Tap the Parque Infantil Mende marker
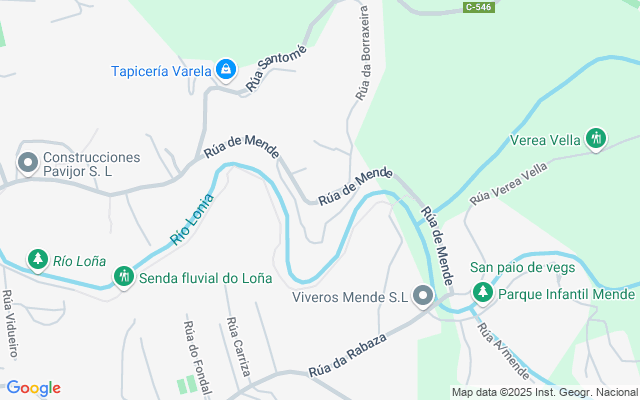 pyautogui.click(x=483, y=293)
